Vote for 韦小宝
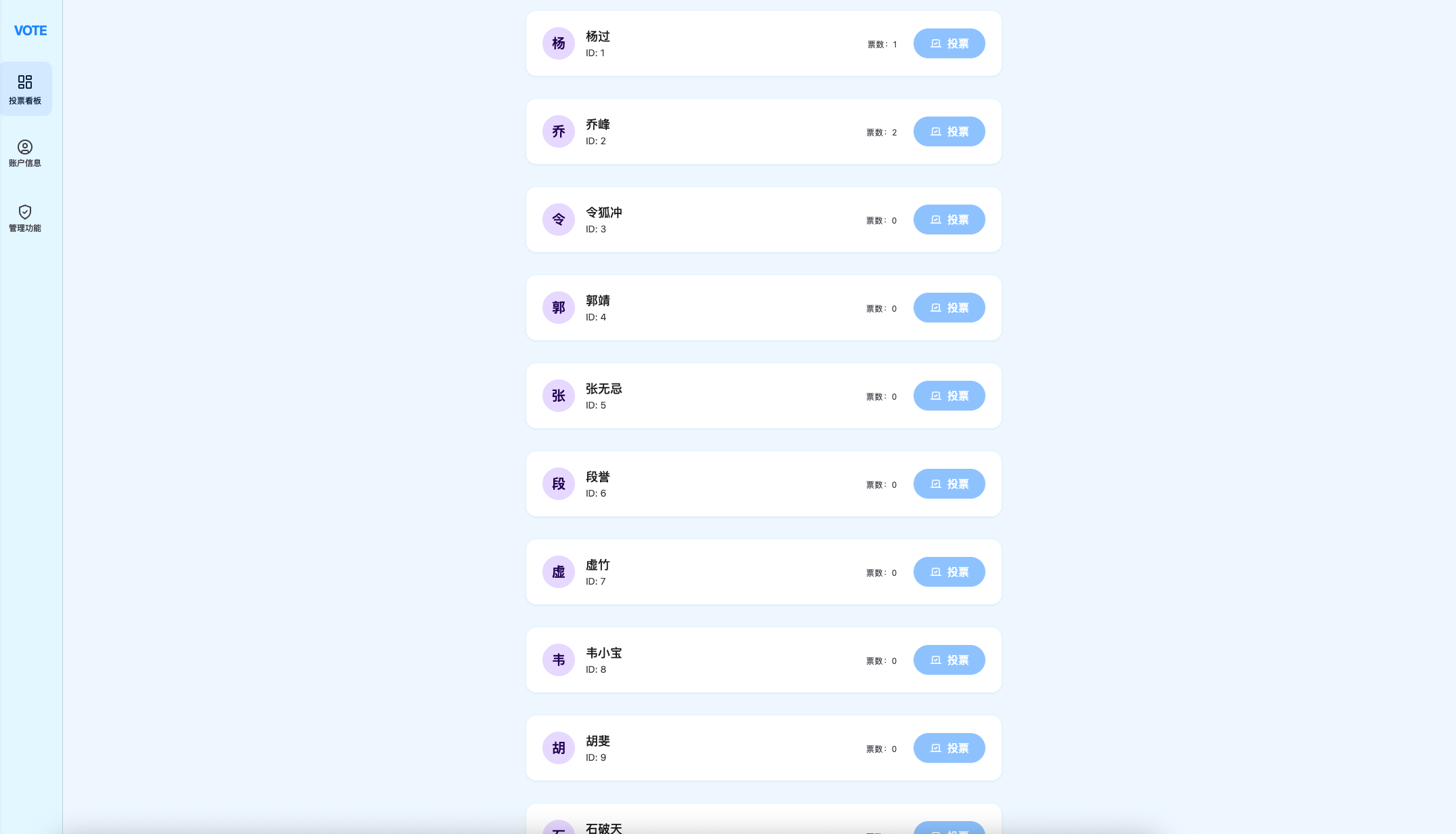The height and width of the screenshot is (834, 1456). (949, 660)
